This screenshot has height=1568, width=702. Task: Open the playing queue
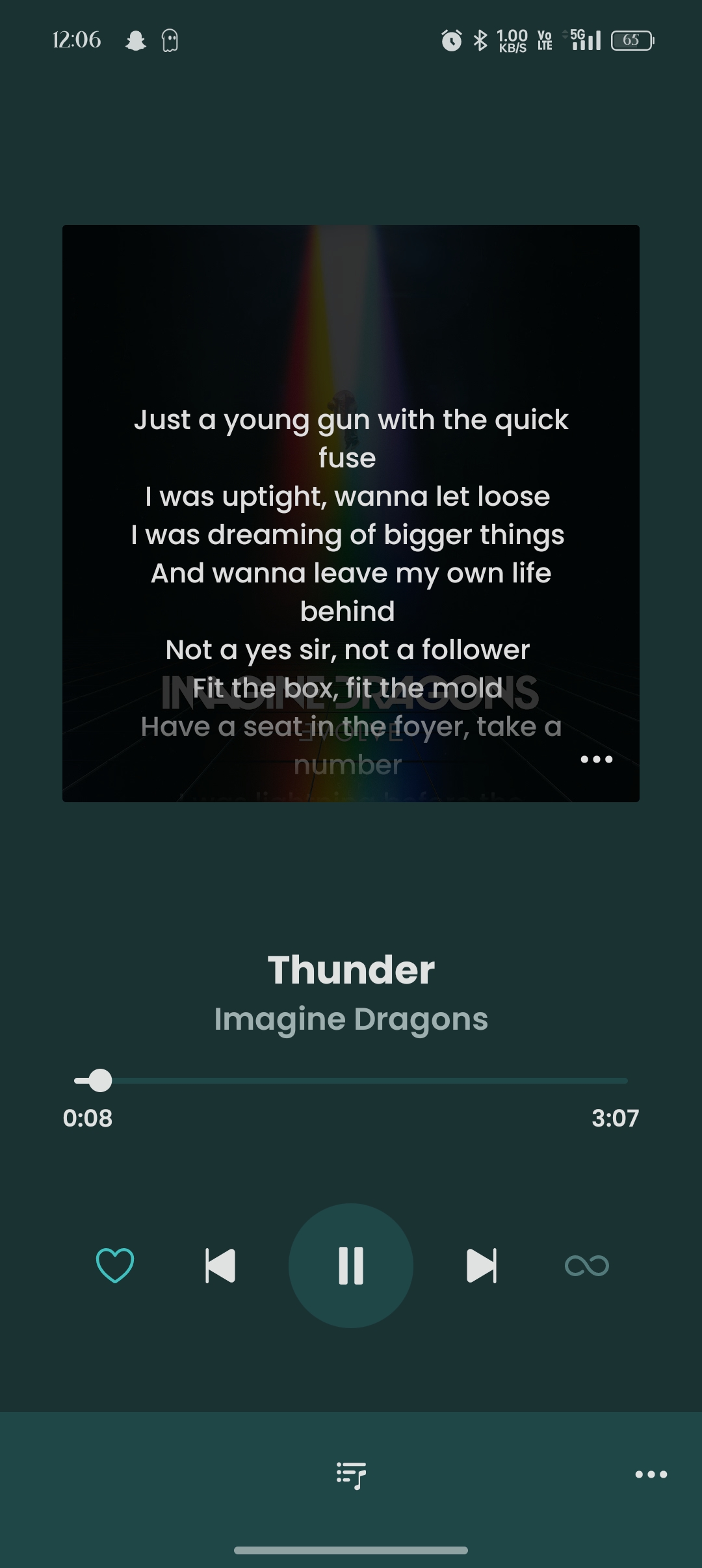351,1474
